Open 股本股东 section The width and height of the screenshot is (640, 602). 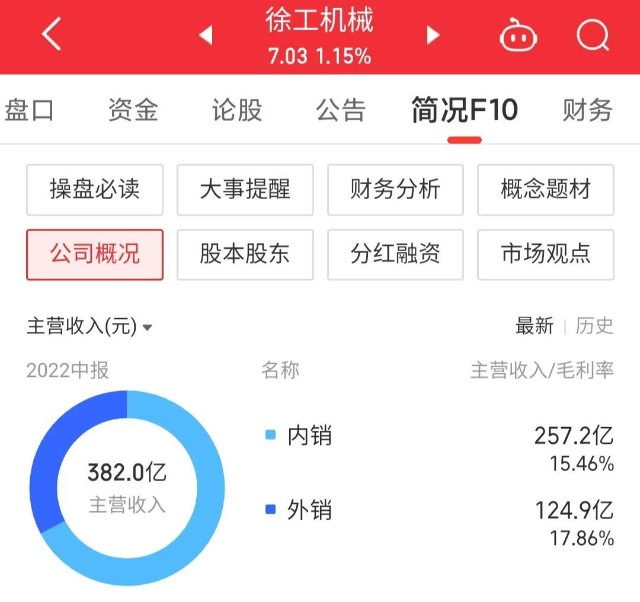pos(245,254)
